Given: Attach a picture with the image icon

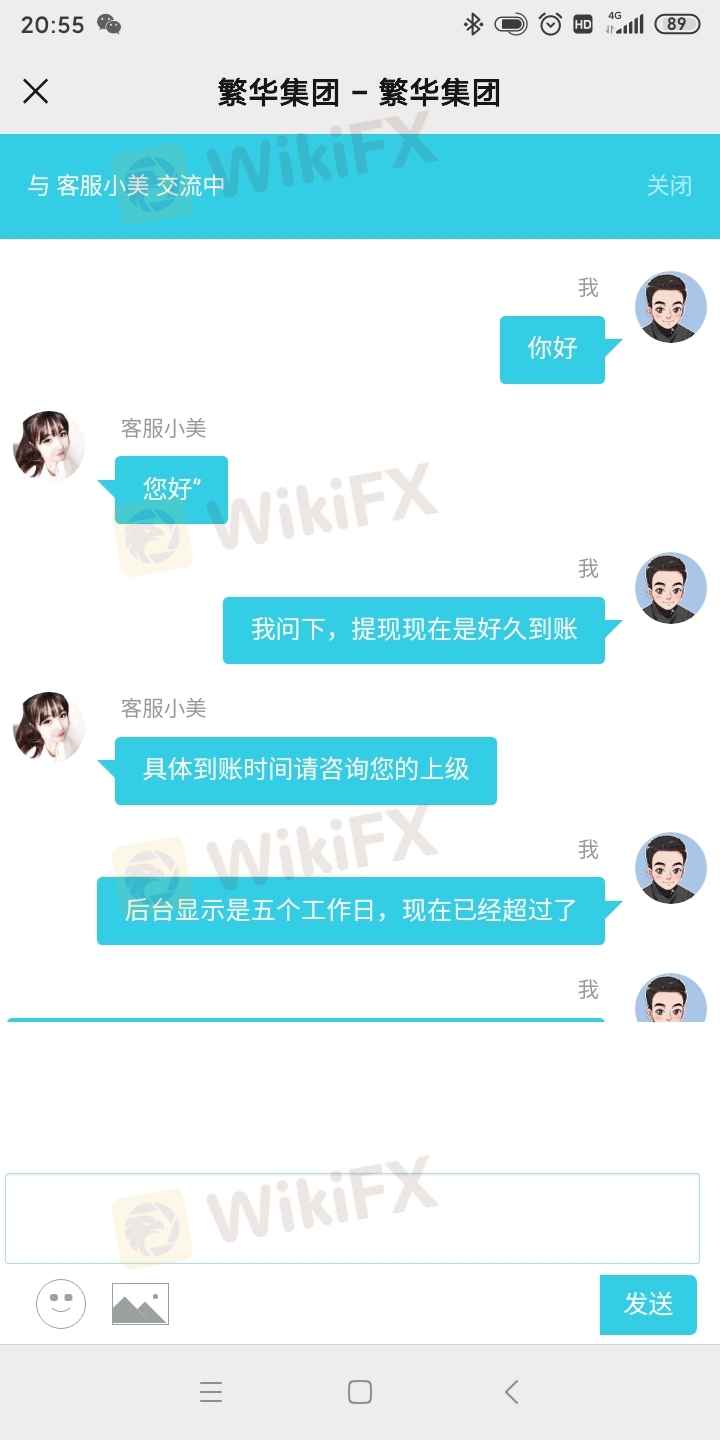Looking at the screenshot, I should click(x=140, y=1304).
